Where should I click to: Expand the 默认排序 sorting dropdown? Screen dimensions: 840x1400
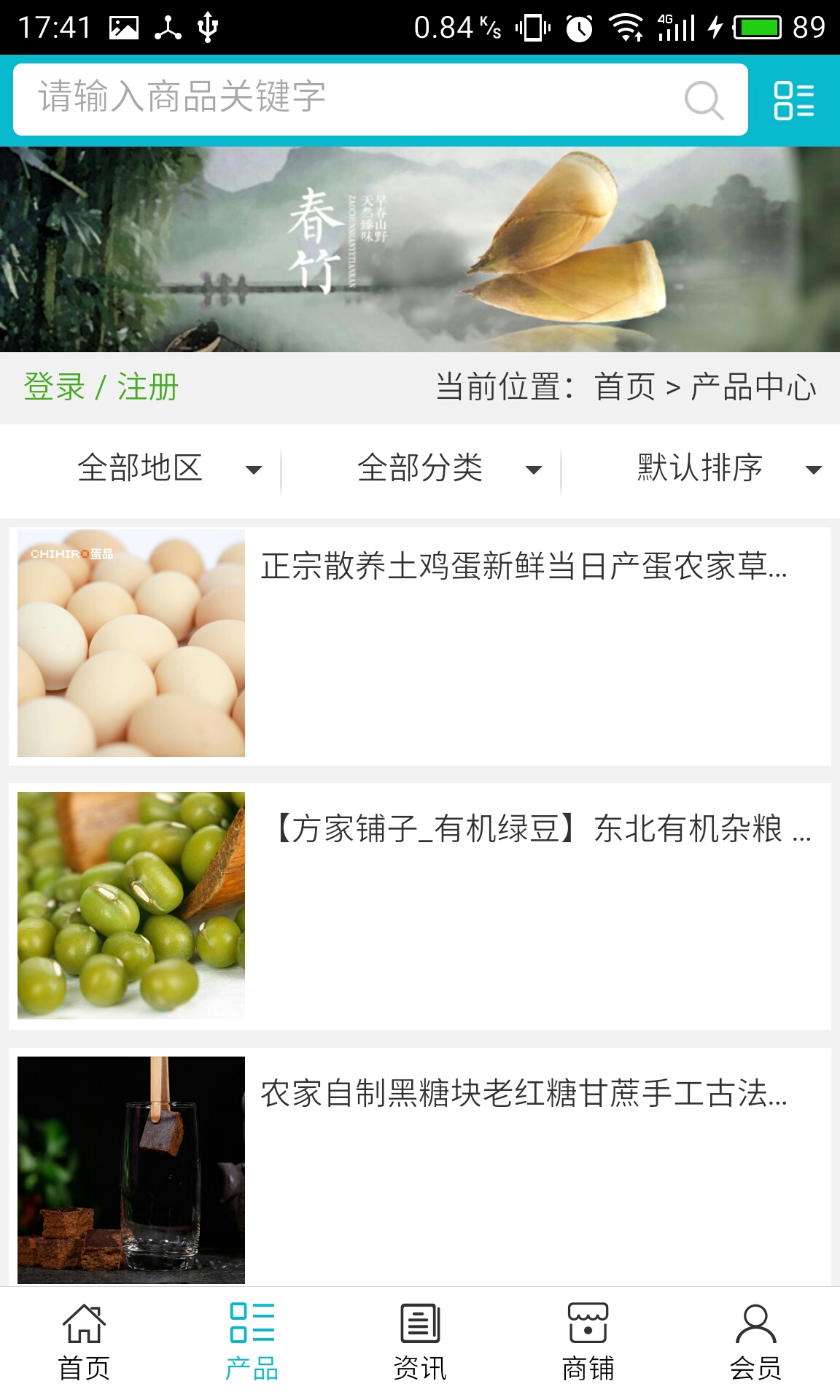[728, 468]
